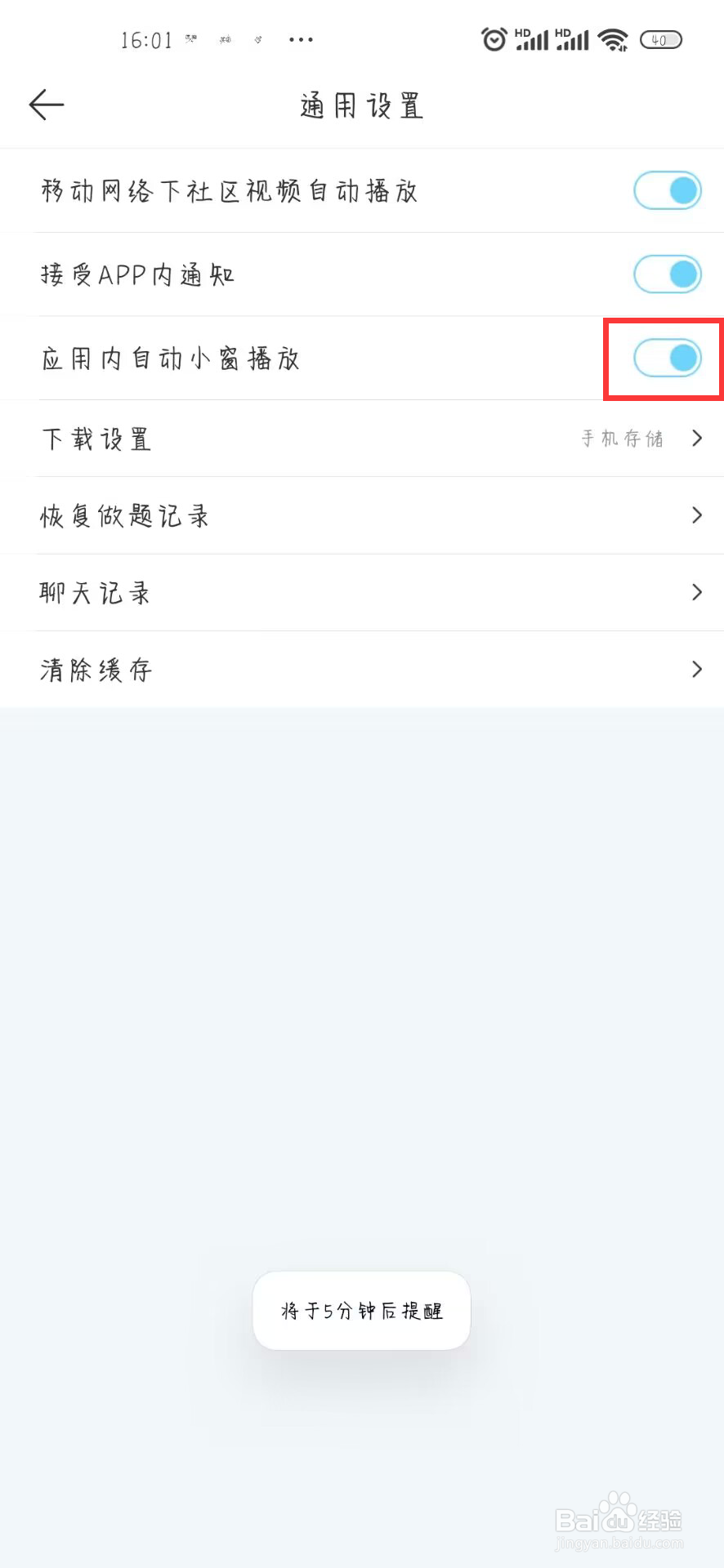Tap the battery indicator showing 40

pyautogui.click(x=660, y=39)
